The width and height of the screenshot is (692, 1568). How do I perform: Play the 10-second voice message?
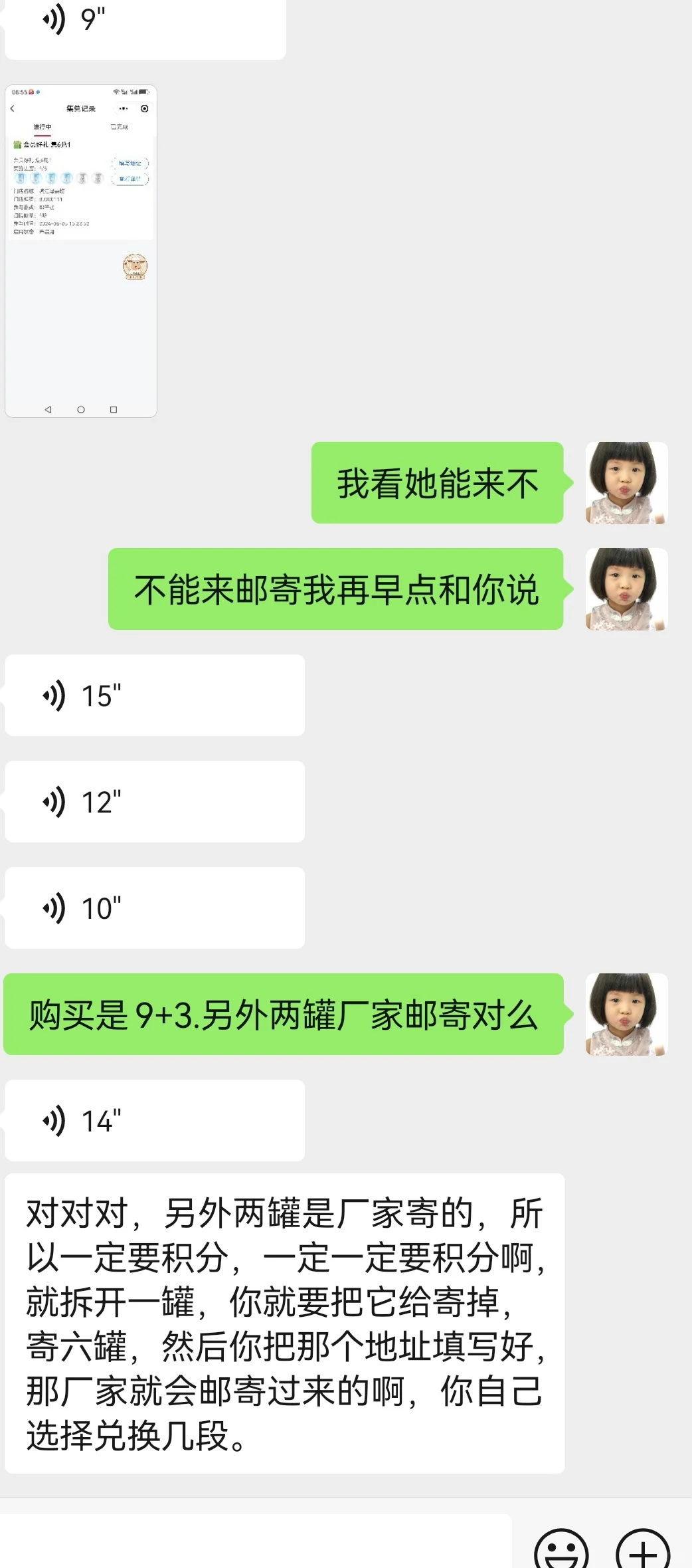[x=154, y=908]
